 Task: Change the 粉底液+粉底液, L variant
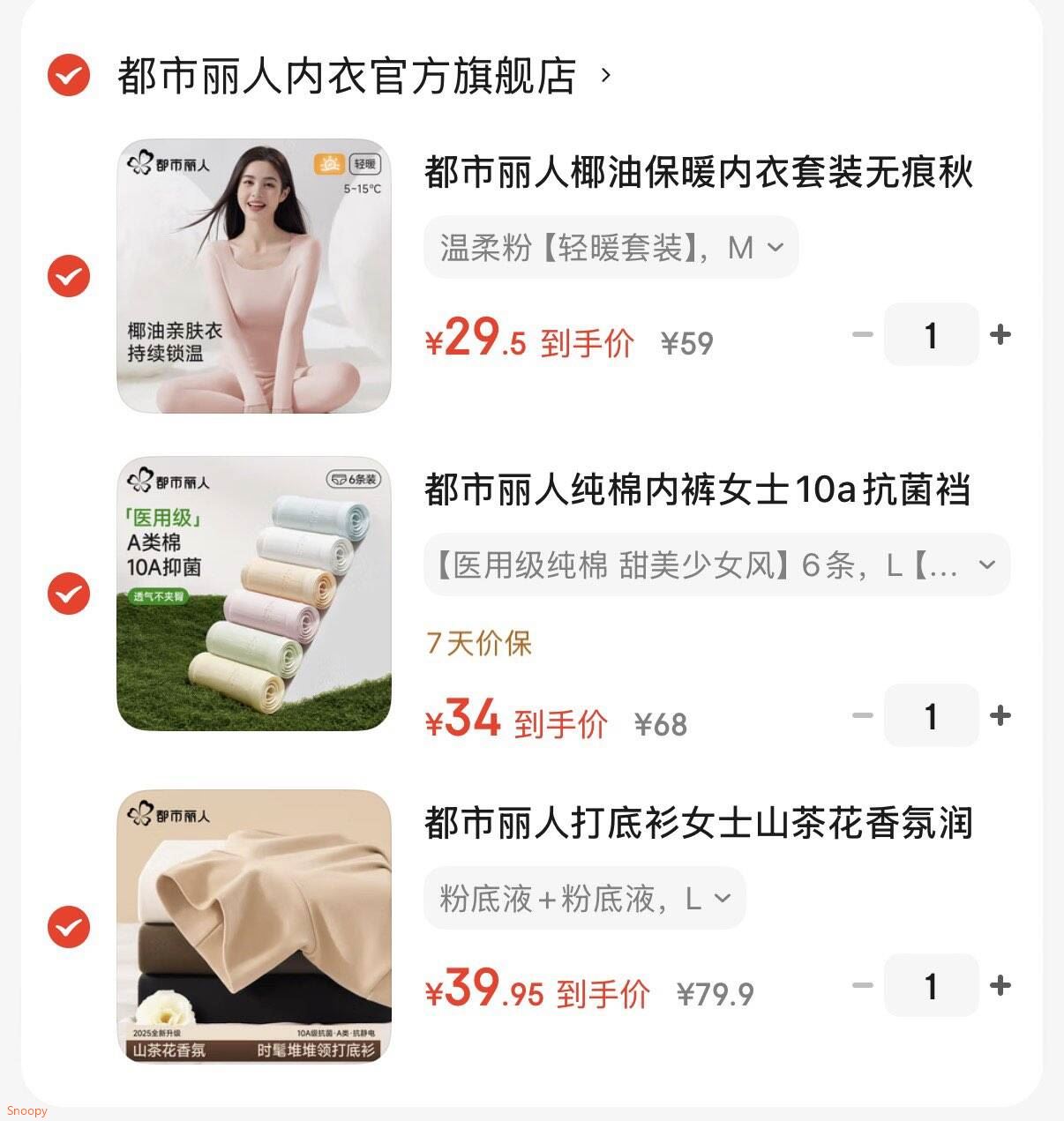(584, 899)
